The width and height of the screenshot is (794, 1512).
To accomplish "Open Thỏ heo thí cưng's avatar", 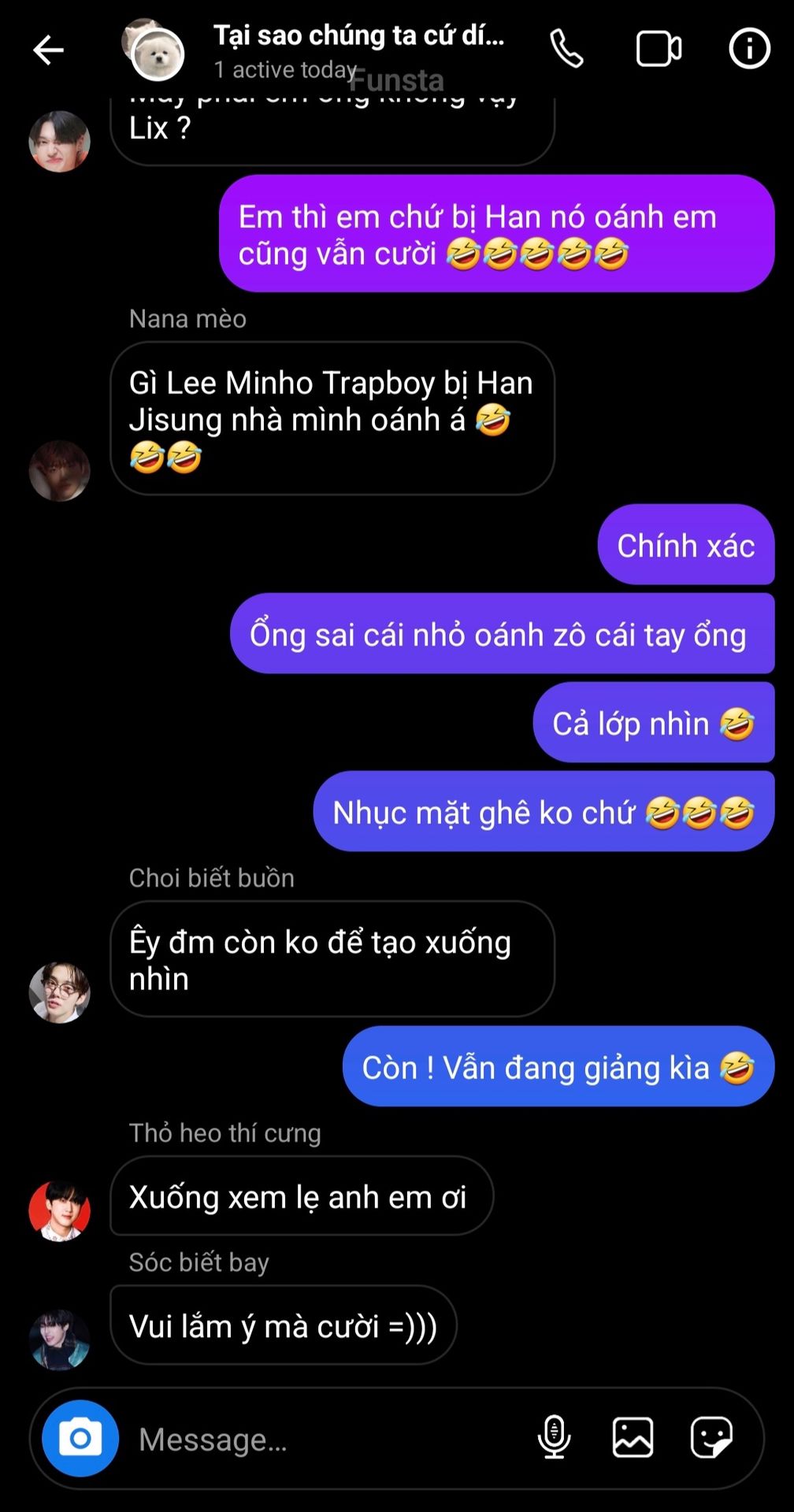I will click(x=60, y=1210).
